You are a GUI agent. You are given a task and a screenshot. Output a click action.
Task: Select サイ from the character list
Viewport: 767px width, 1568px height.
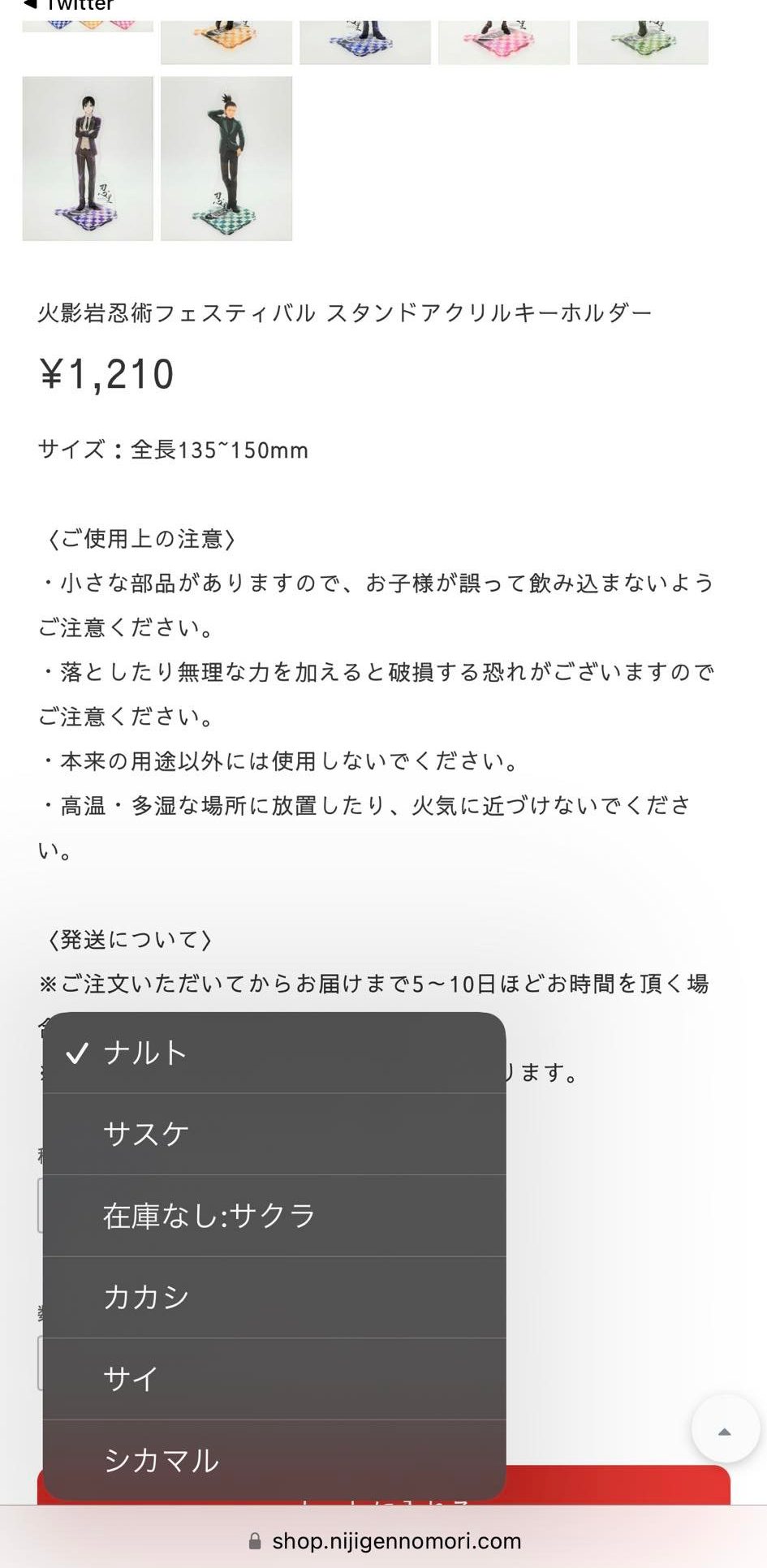point(274,1378)
